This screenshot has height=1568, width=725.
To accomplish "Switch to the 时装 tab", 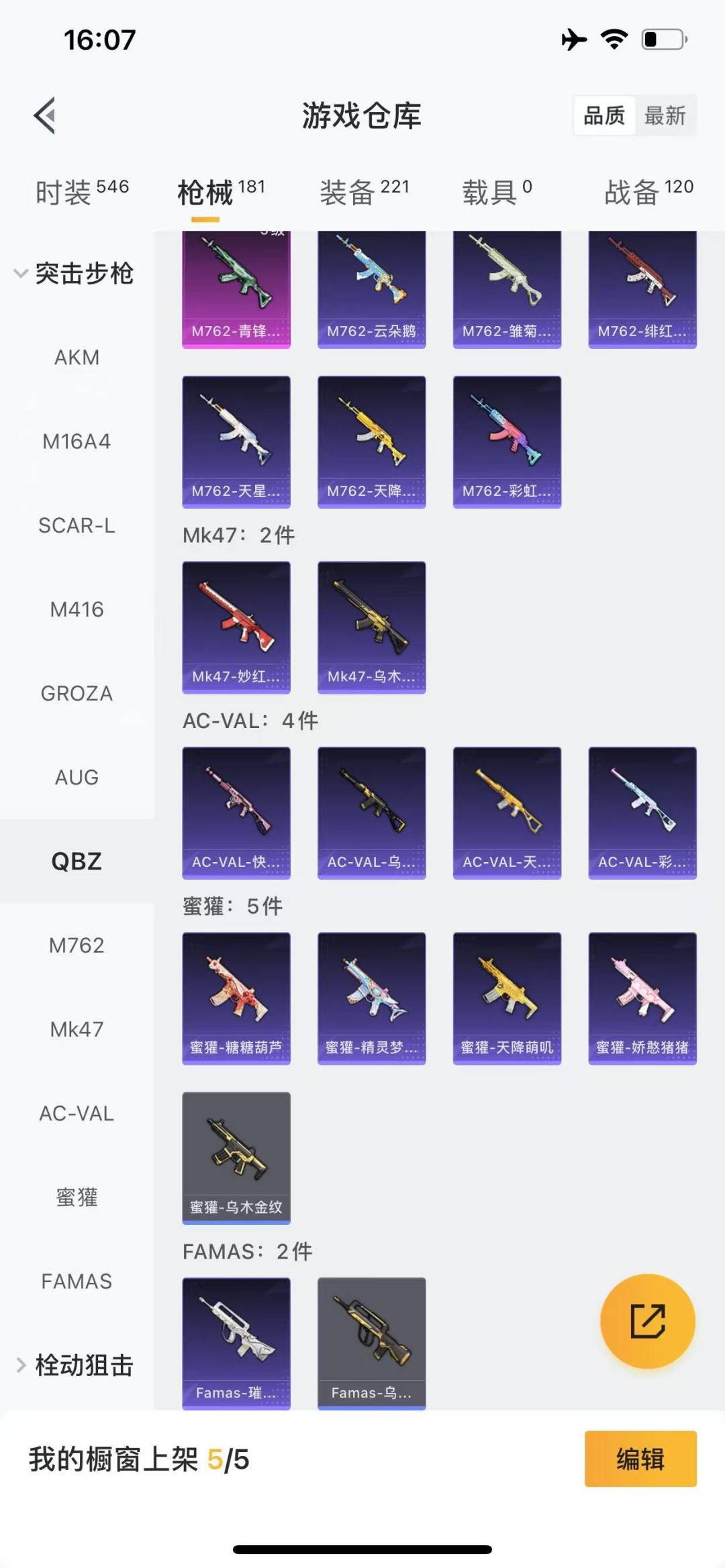I will [82, 192].
